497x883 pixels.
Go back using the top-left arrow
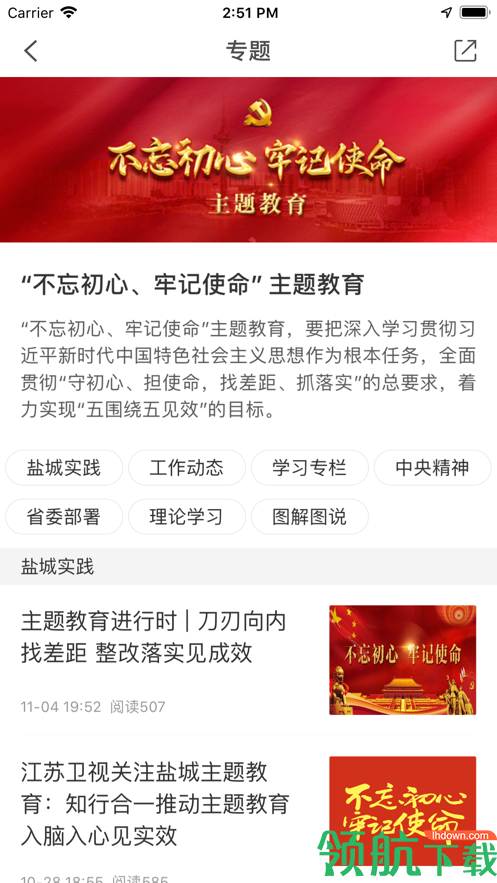30,51
